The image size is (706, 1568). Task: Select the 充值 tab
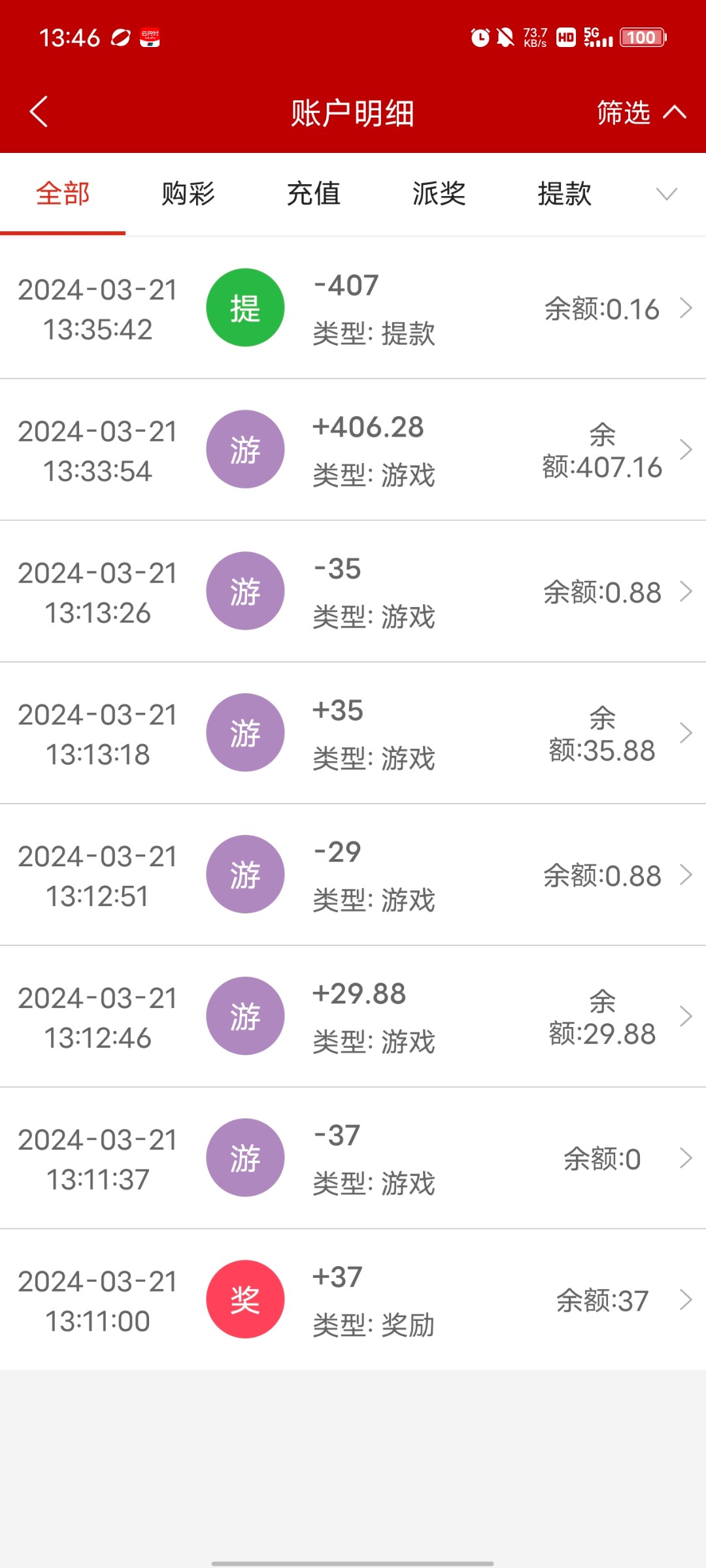(x=314, y=194)
